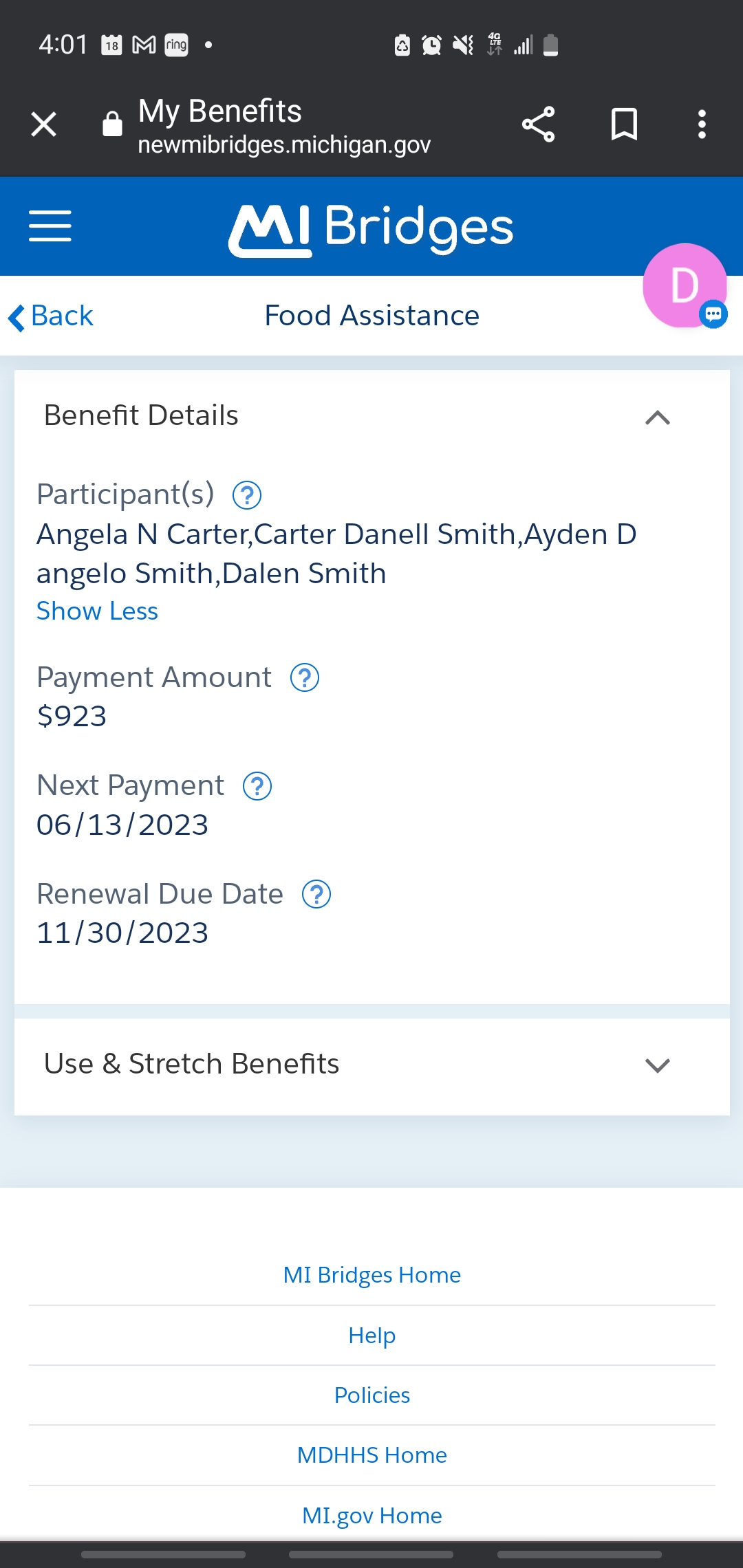Share this page
The image size is (743, 1568).
coord(538,124)
